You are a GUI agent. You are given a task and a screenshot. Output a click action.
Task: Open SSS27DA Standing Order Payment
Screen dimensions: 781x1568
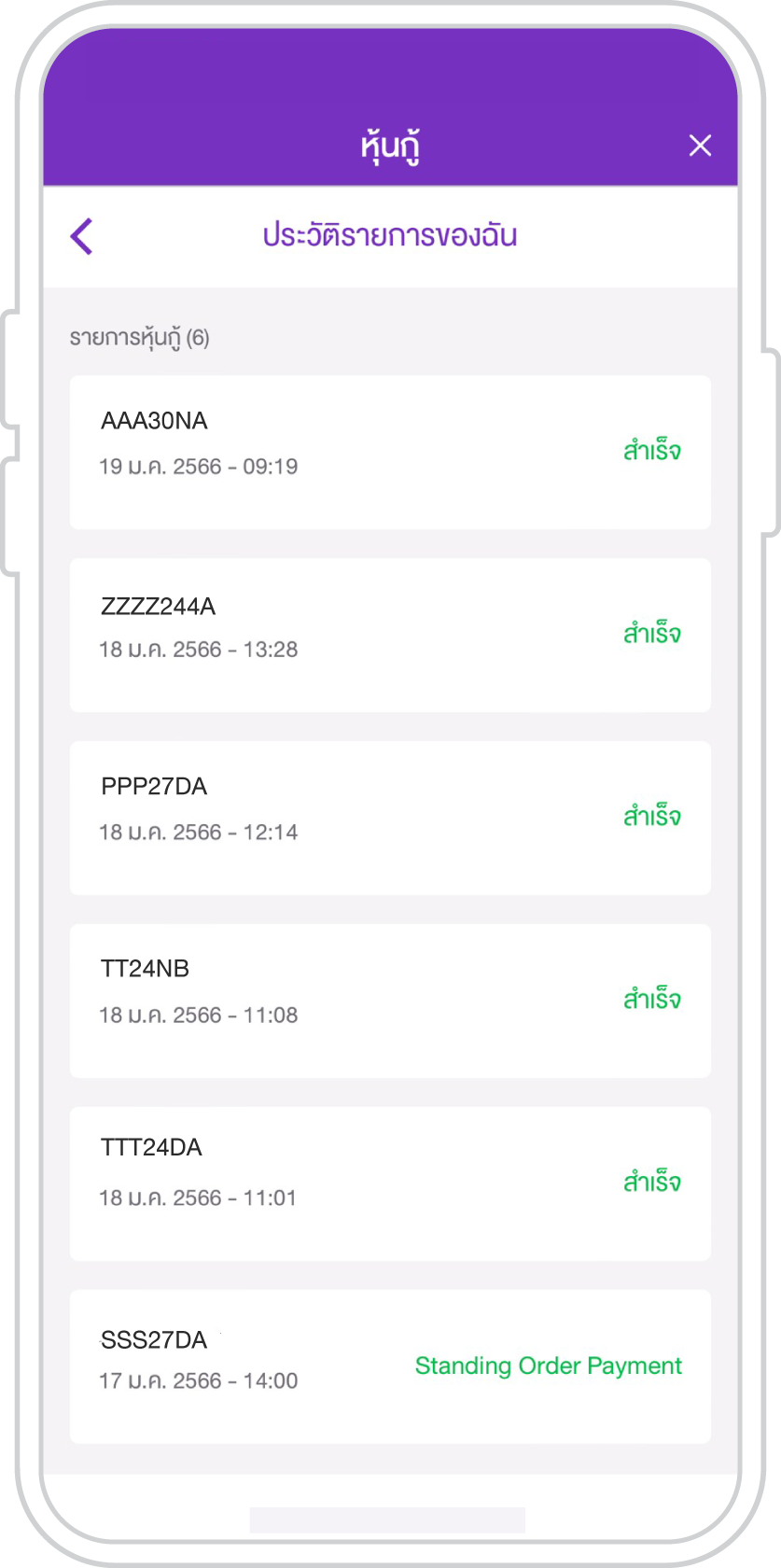pos(390,1367)
